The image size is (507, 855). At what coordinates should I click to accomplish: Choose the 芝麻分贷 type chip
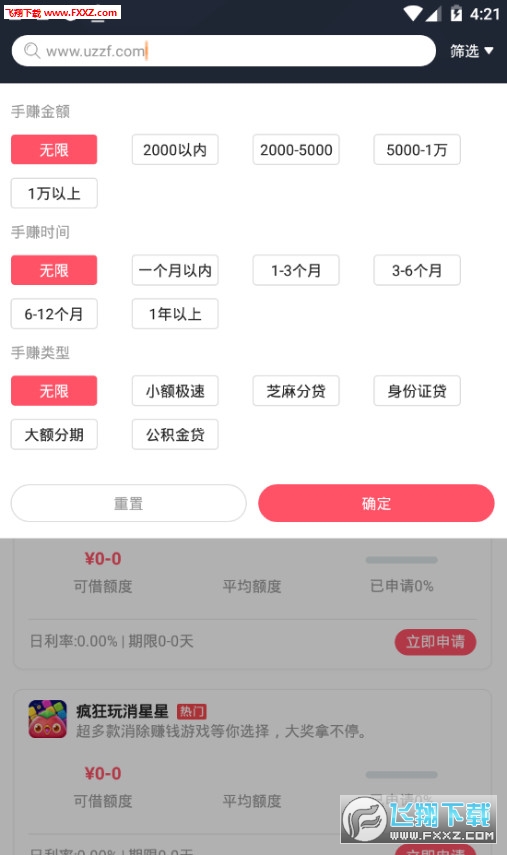(x=296, y=390)
